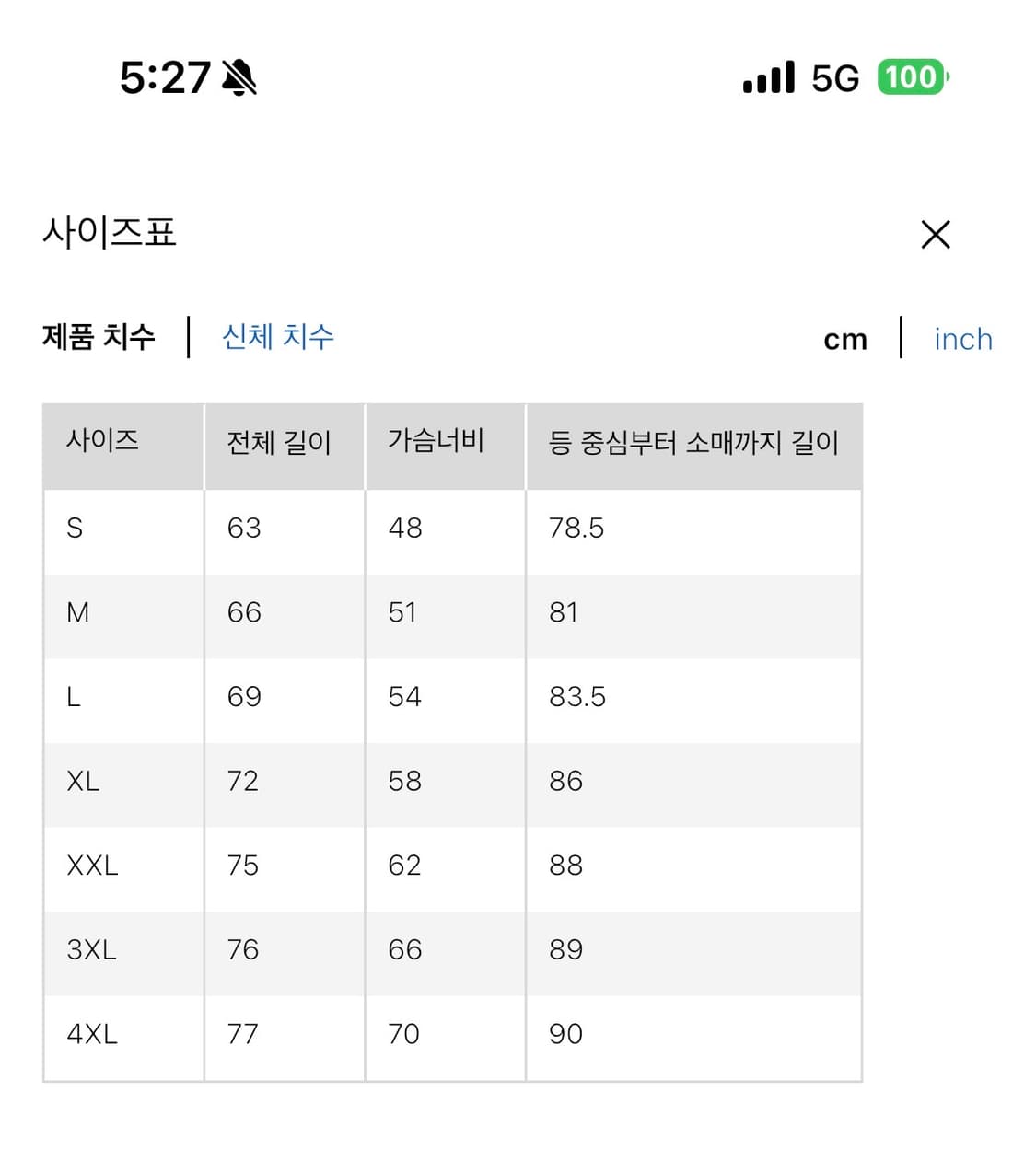Switch measurement units to cm
The height and width of the screenshot is (1162, 1036).
click(845, 339)
